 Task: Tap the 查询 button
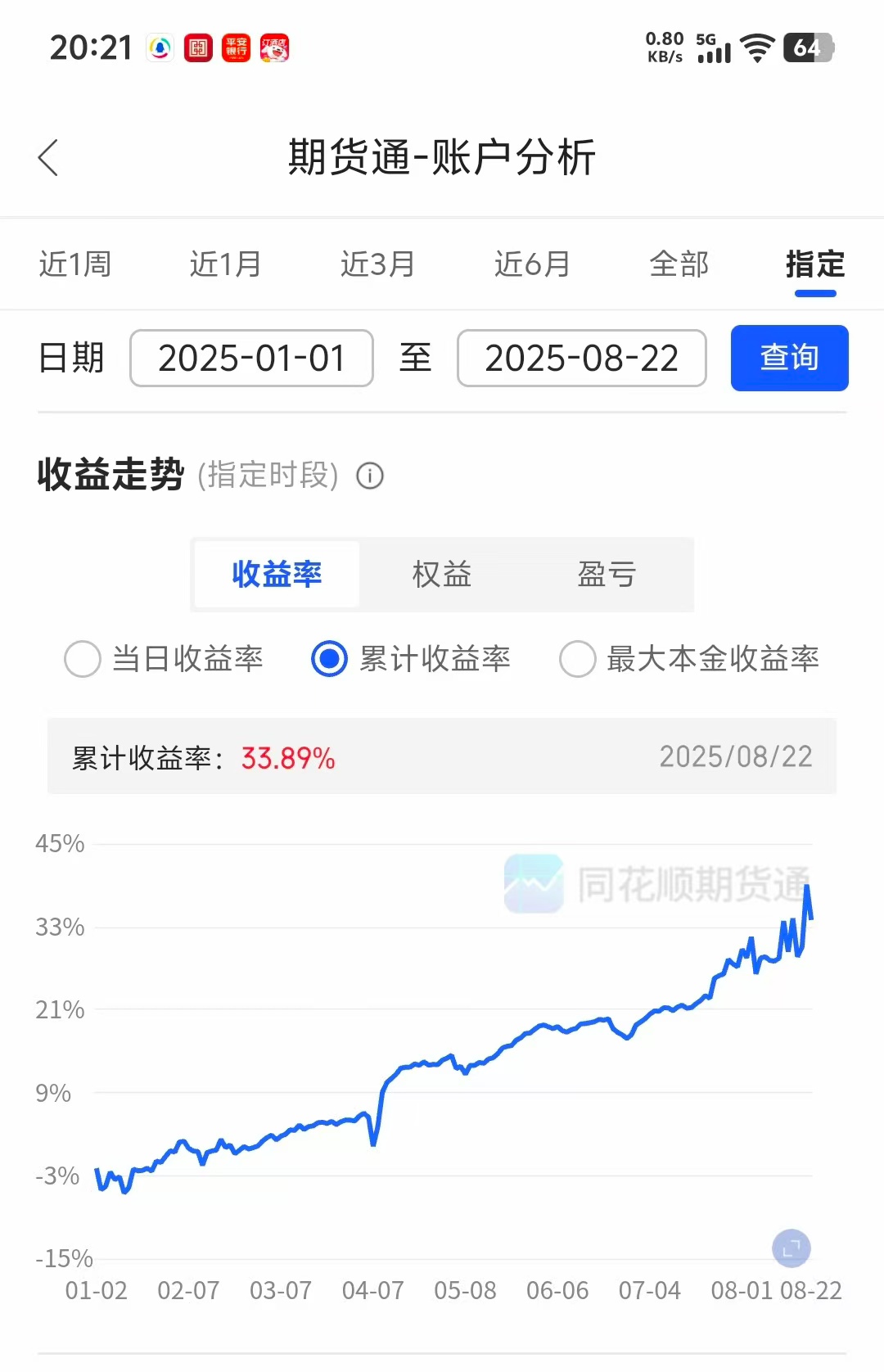(789, 358)
